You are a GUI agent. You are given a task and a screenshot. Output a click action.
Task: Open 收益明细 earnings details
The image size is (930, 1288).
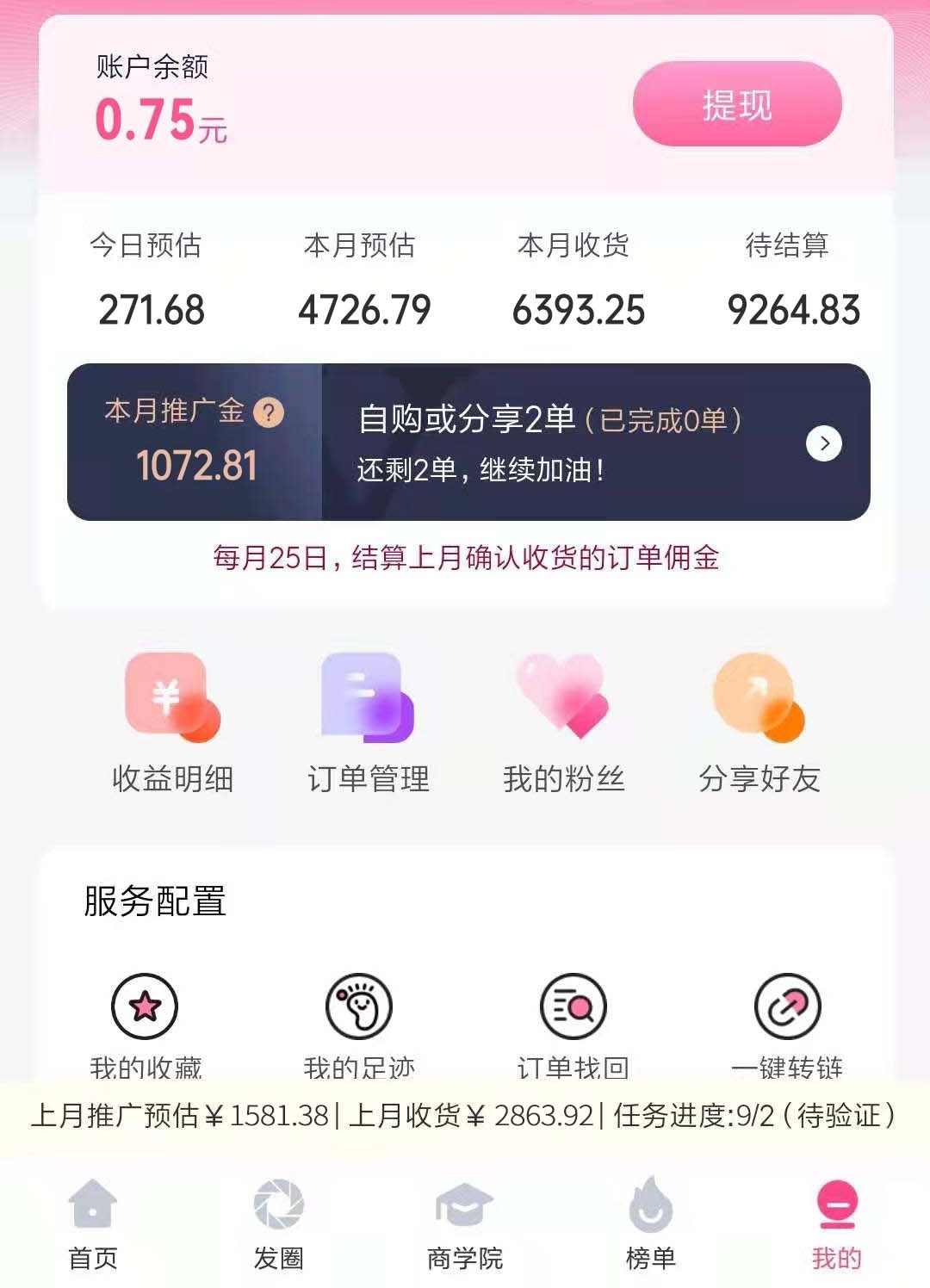coord(173,721)
